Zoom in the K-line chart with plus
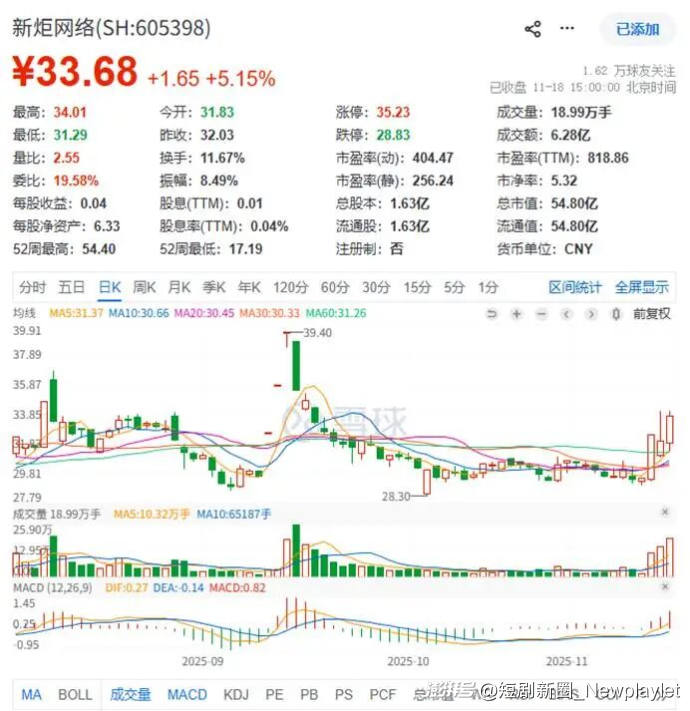 (x=516, y=314)
